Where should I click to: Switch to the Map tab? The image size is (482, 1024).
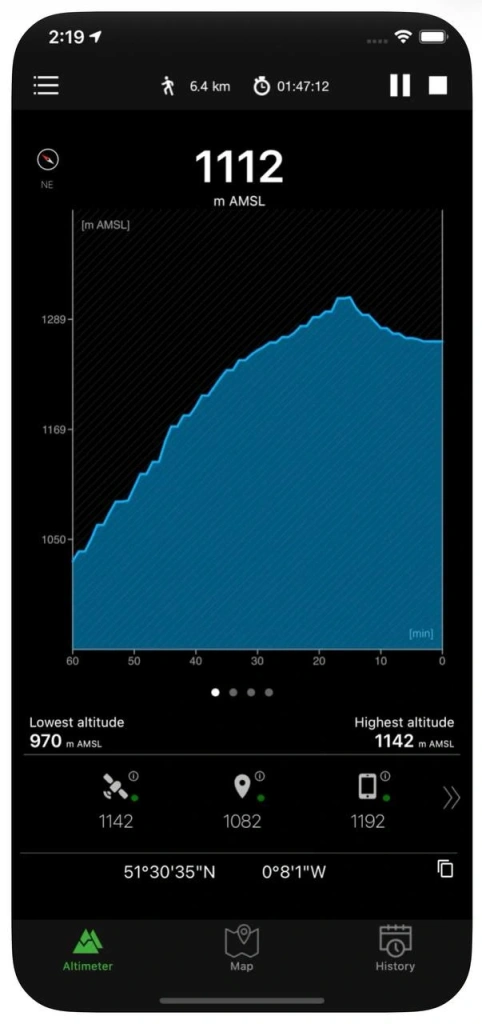pos(242,948)
